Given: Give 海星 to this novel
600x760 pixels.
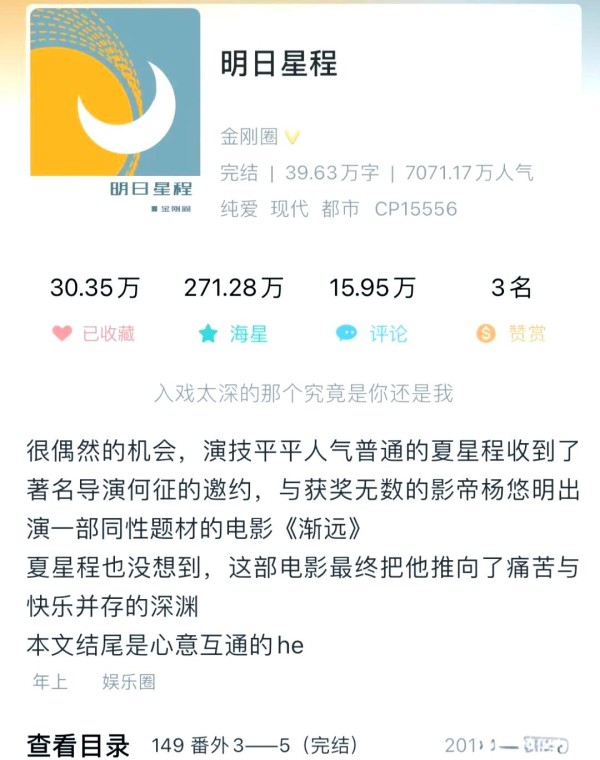Looking at the screenshot, I should point(233,334).
